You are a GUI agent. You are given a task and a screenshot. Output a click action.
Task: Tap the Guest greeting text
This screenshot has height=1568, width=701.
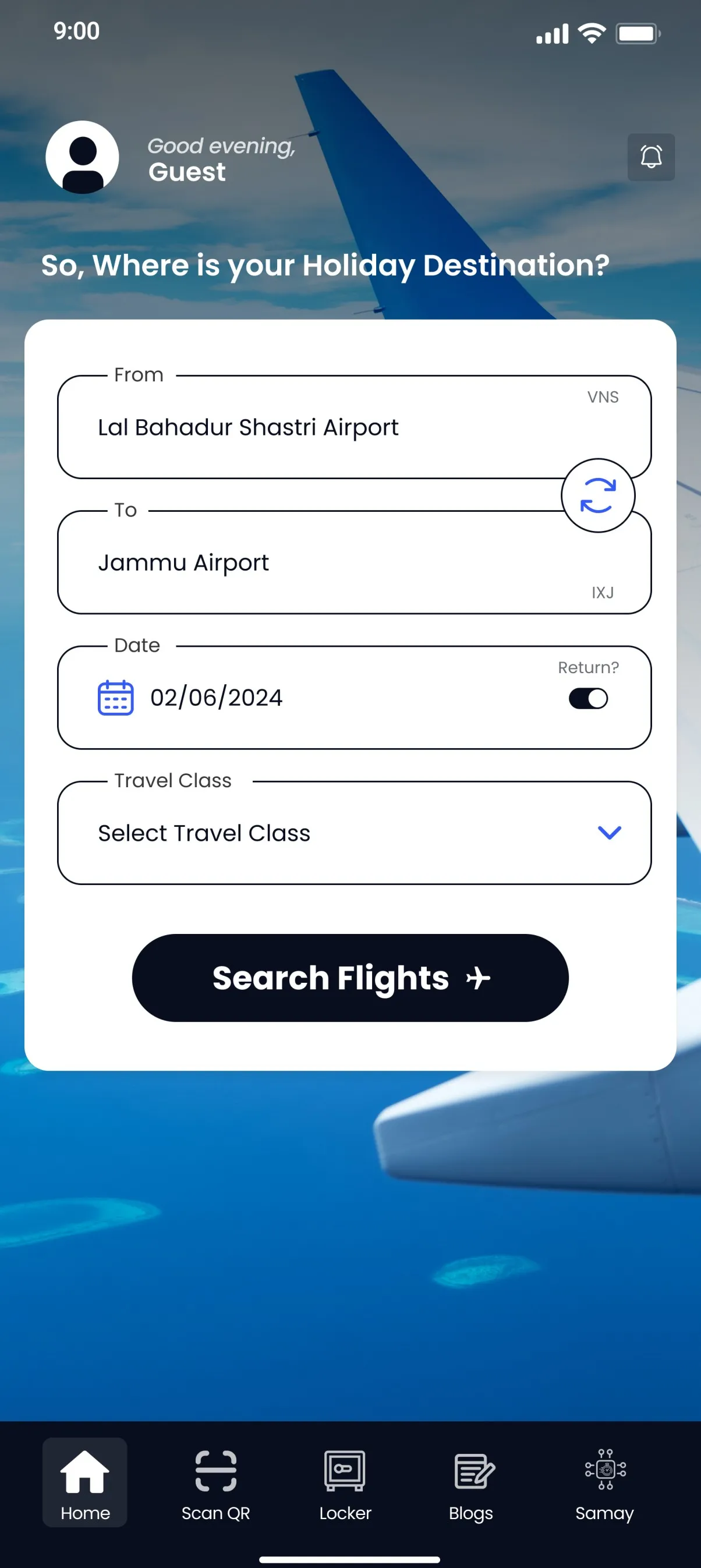coord(186,172)
